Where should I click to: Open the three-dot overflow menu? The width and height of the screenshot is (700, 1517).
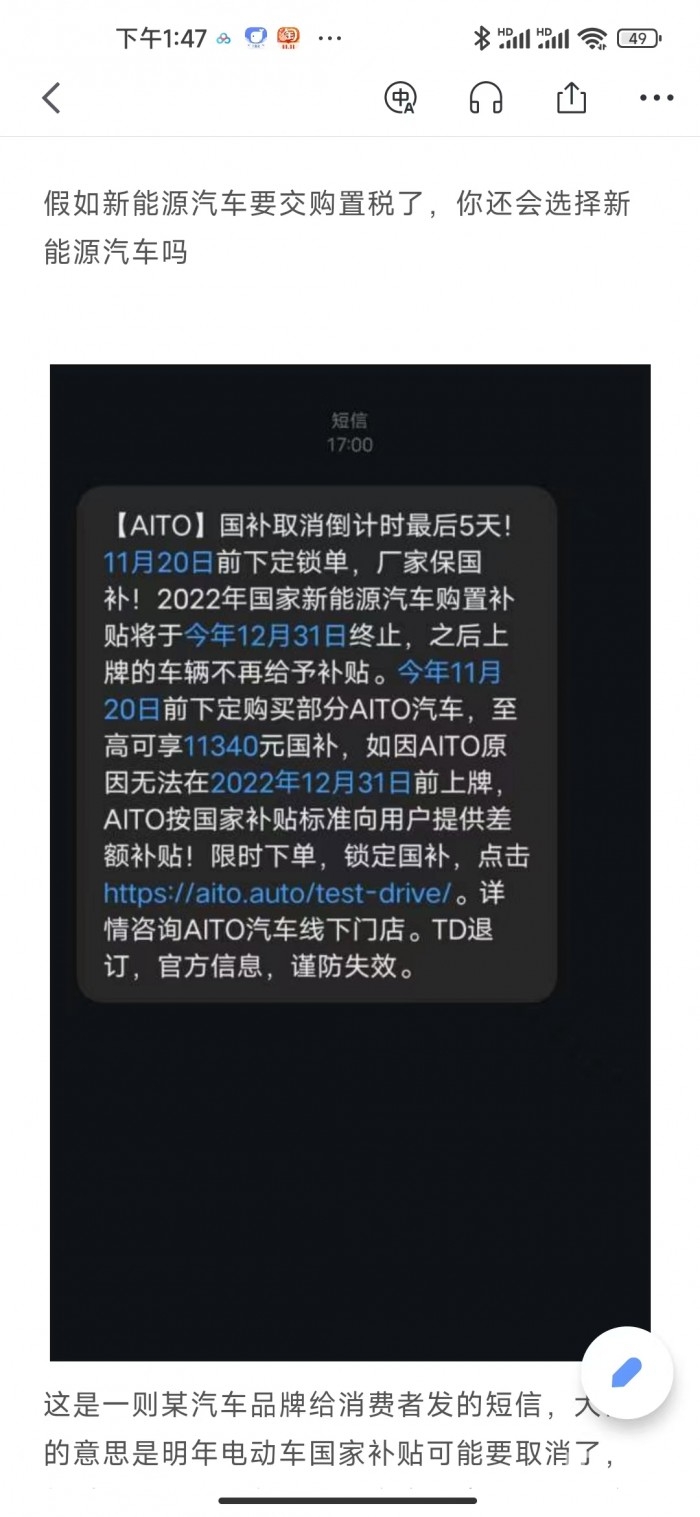pyautogui.click(x=656, y=98)
